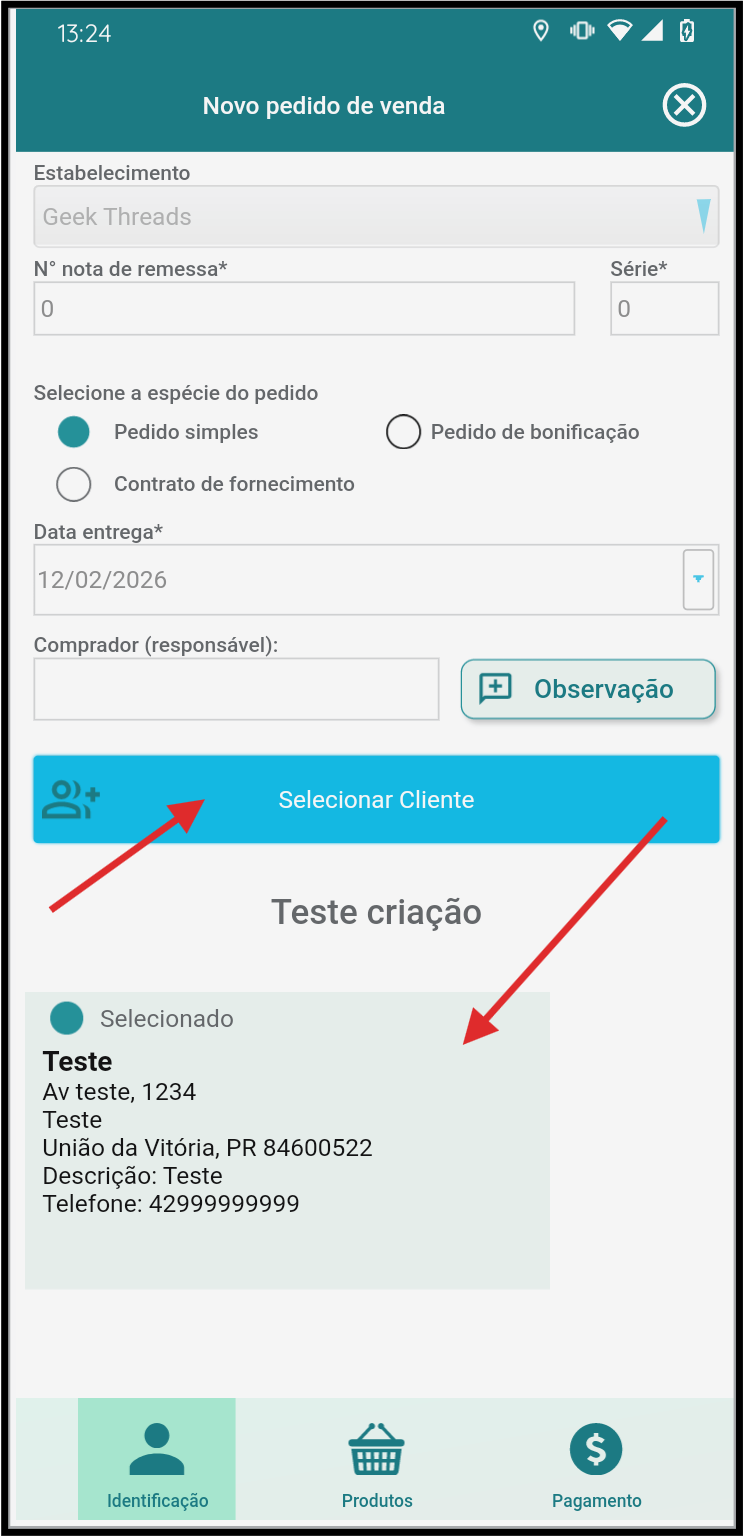Screen dimensions: 743x1537
Task: Open the Data entrega date picker
Action: click(x=698, y=580)
